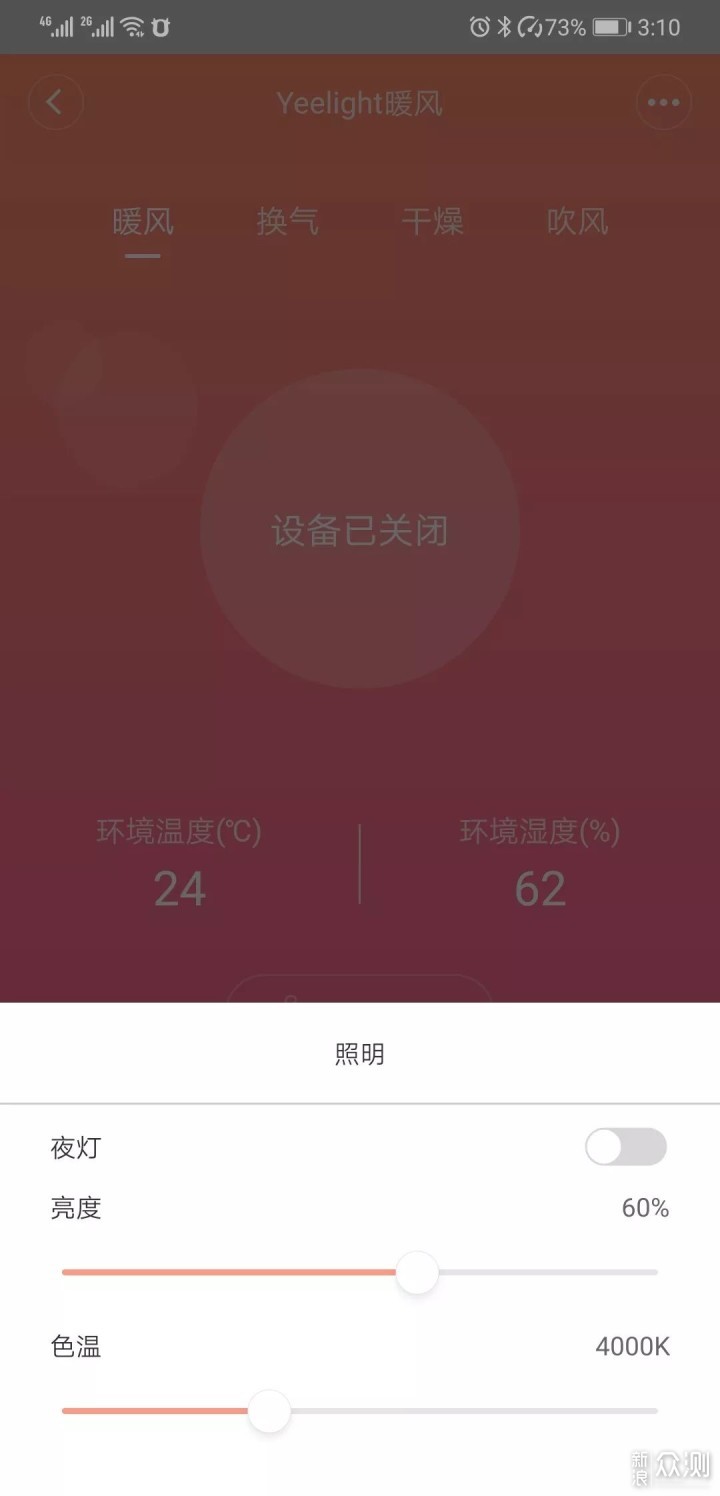Switch to the 换气 tab
The image size is (720, 1496).
point(288,221)
